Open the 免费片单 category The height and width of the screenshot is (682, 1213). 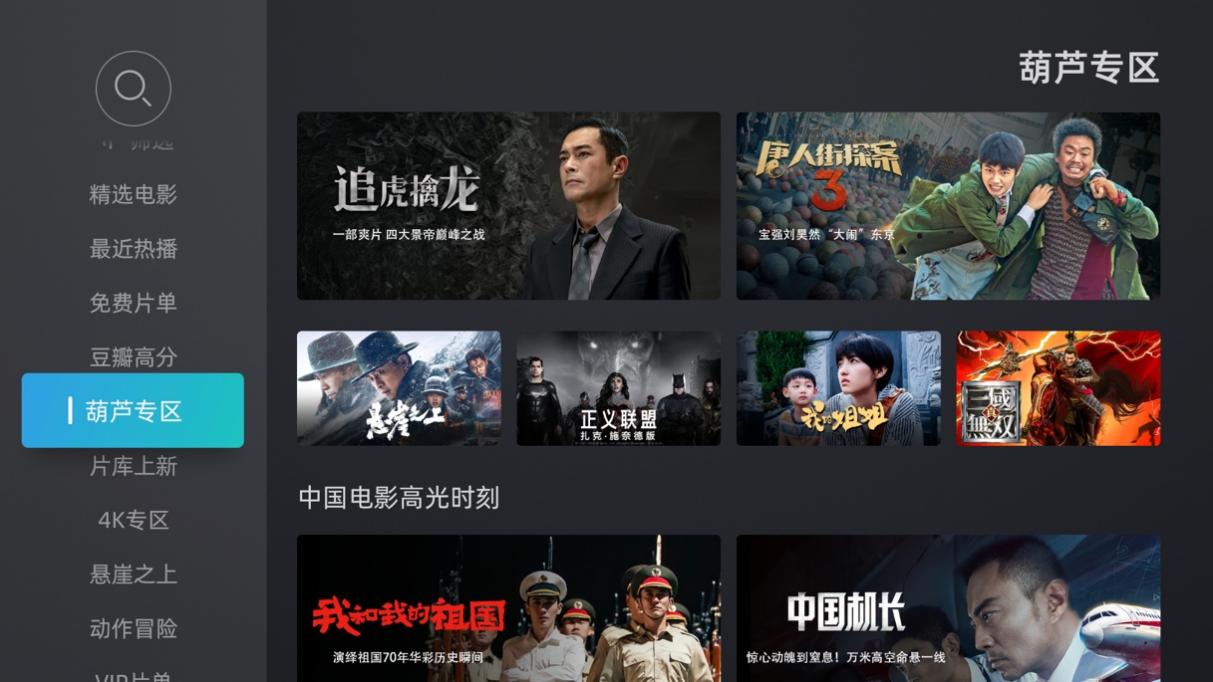[133, 303]
